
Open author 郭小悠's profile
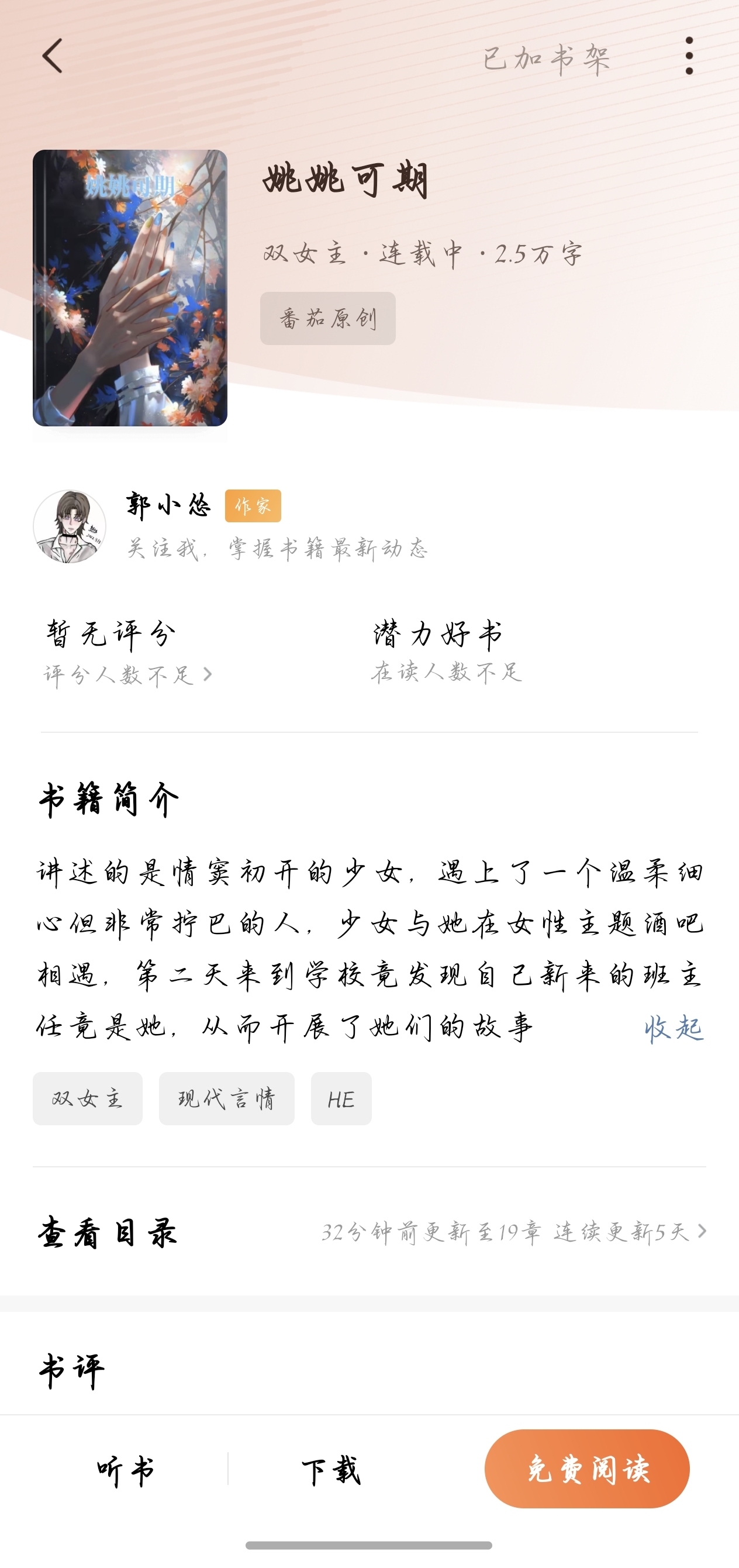pos(167,505)
